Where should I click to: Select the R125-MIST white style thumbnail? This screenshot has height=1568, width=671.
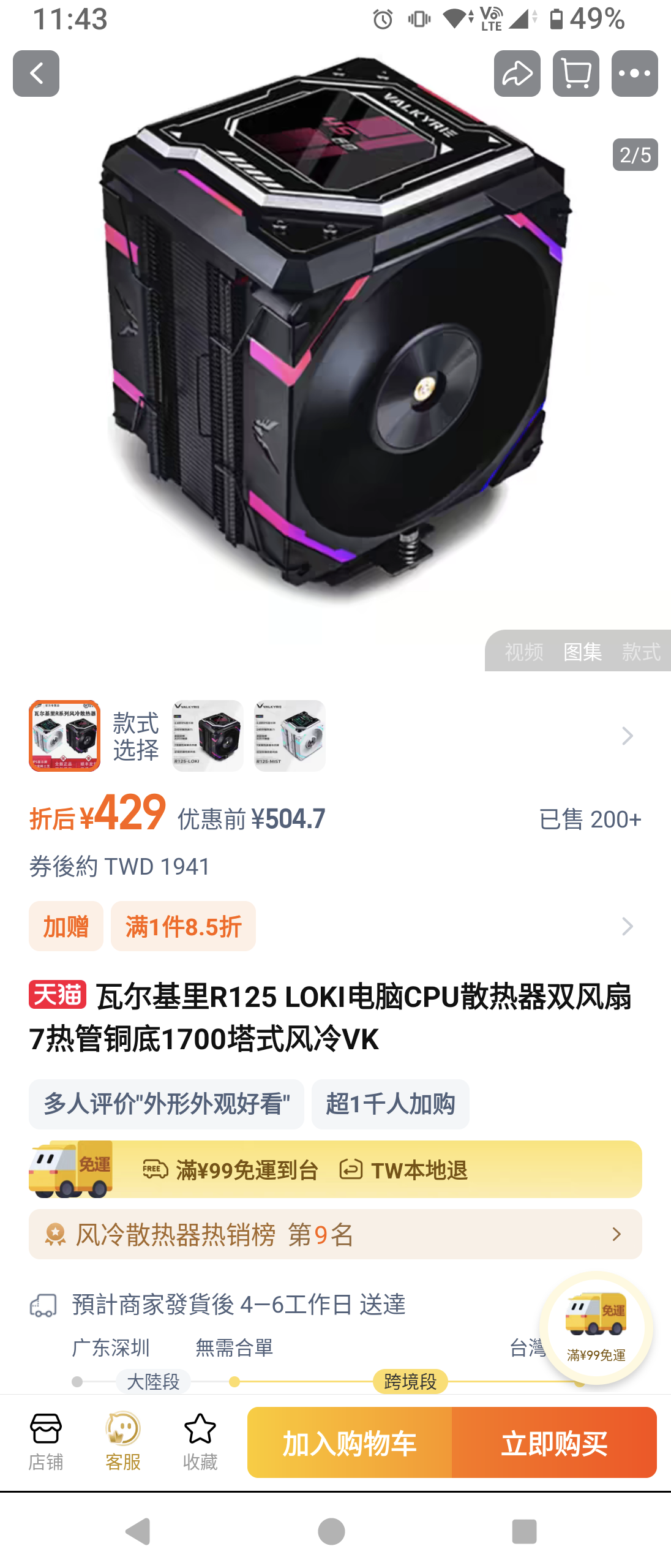pos(290,736)
